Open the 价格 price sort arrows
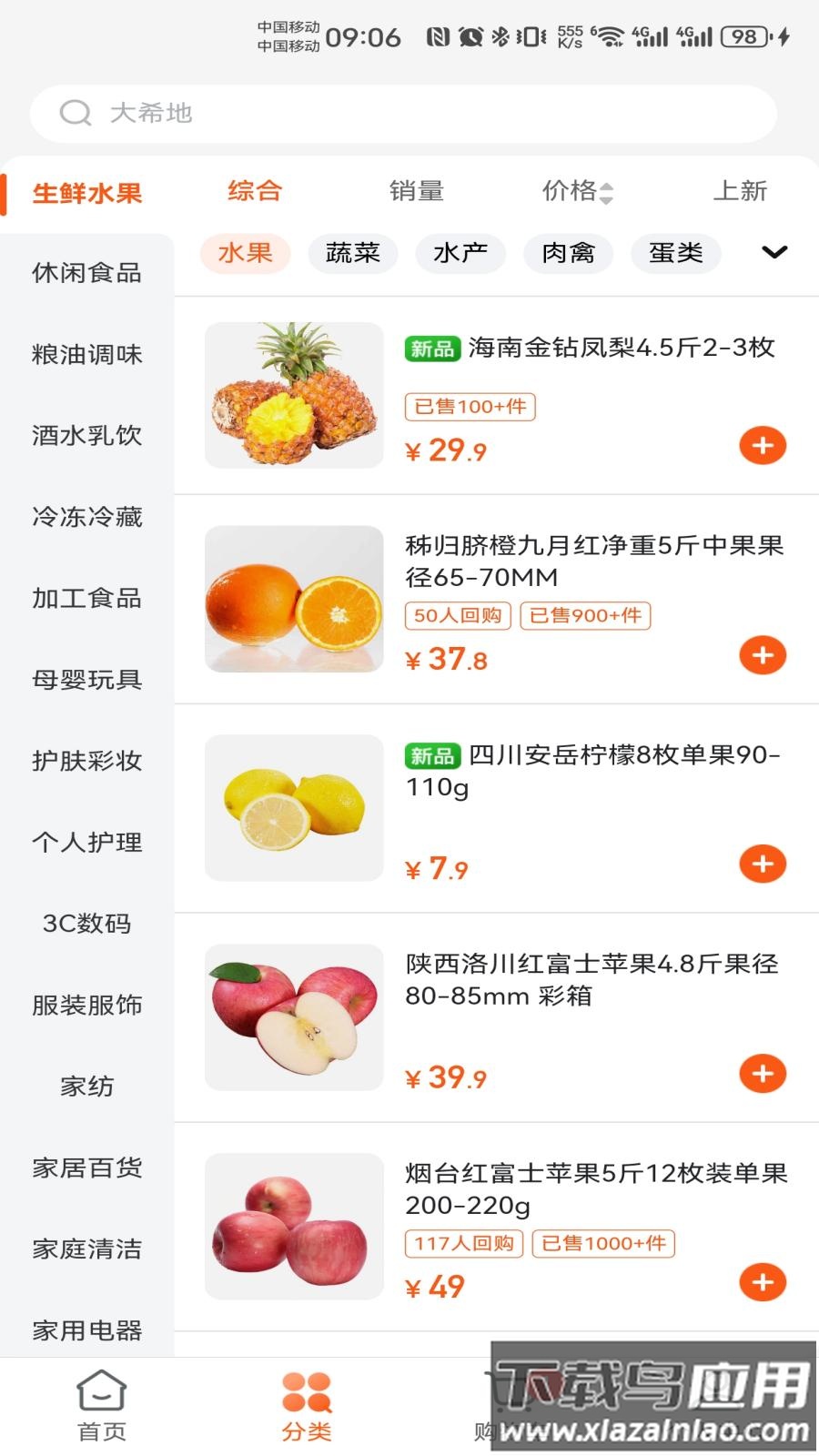 tap(608, 191)
